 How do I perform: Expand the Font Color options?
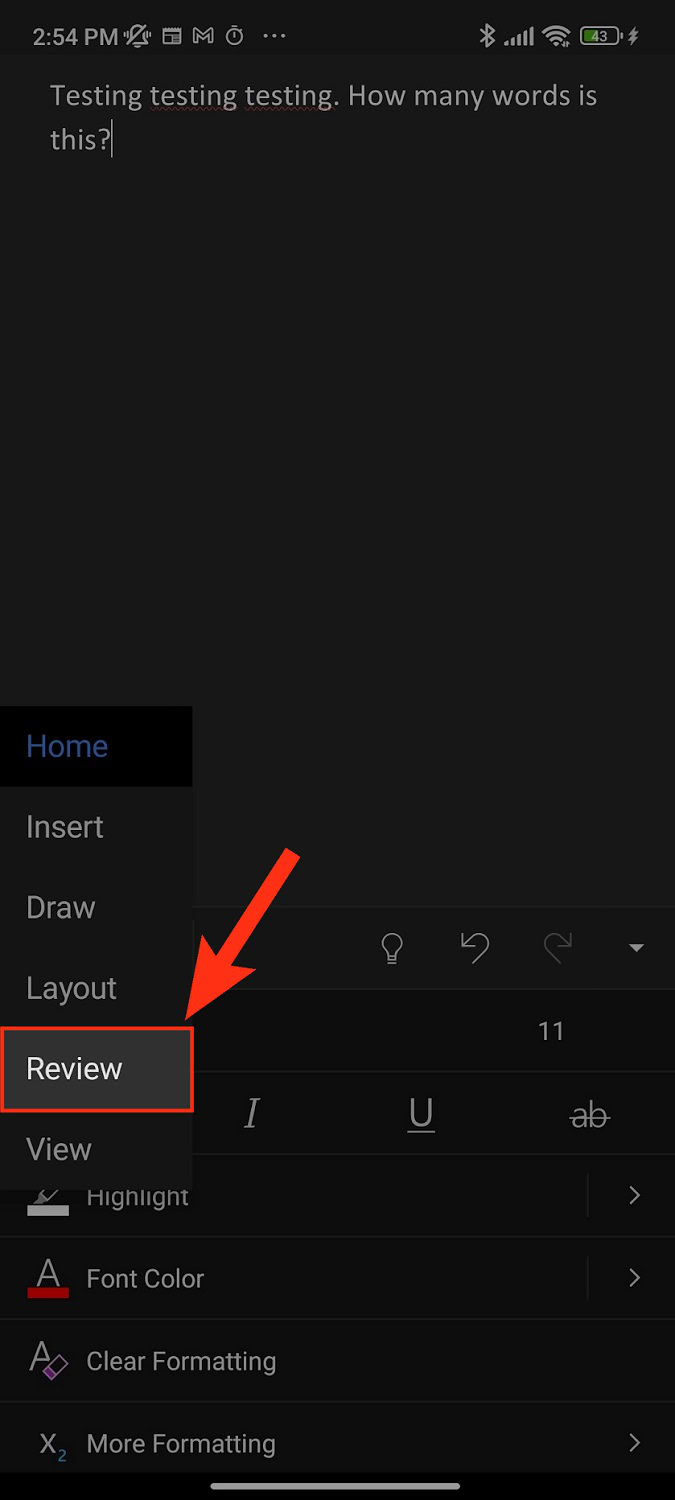tap(634, 1278)
